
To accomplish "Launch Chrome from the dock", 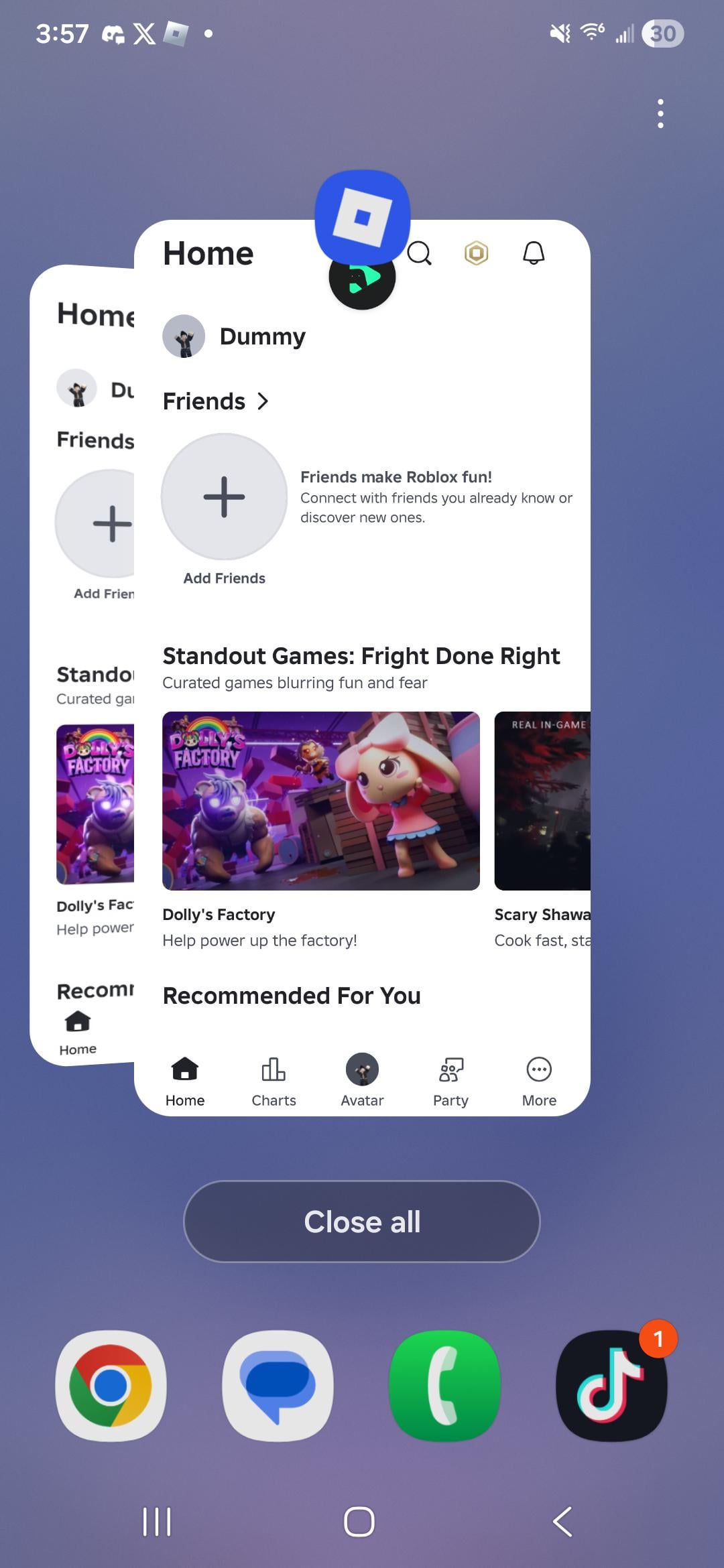I will (x=111, y=1386).
